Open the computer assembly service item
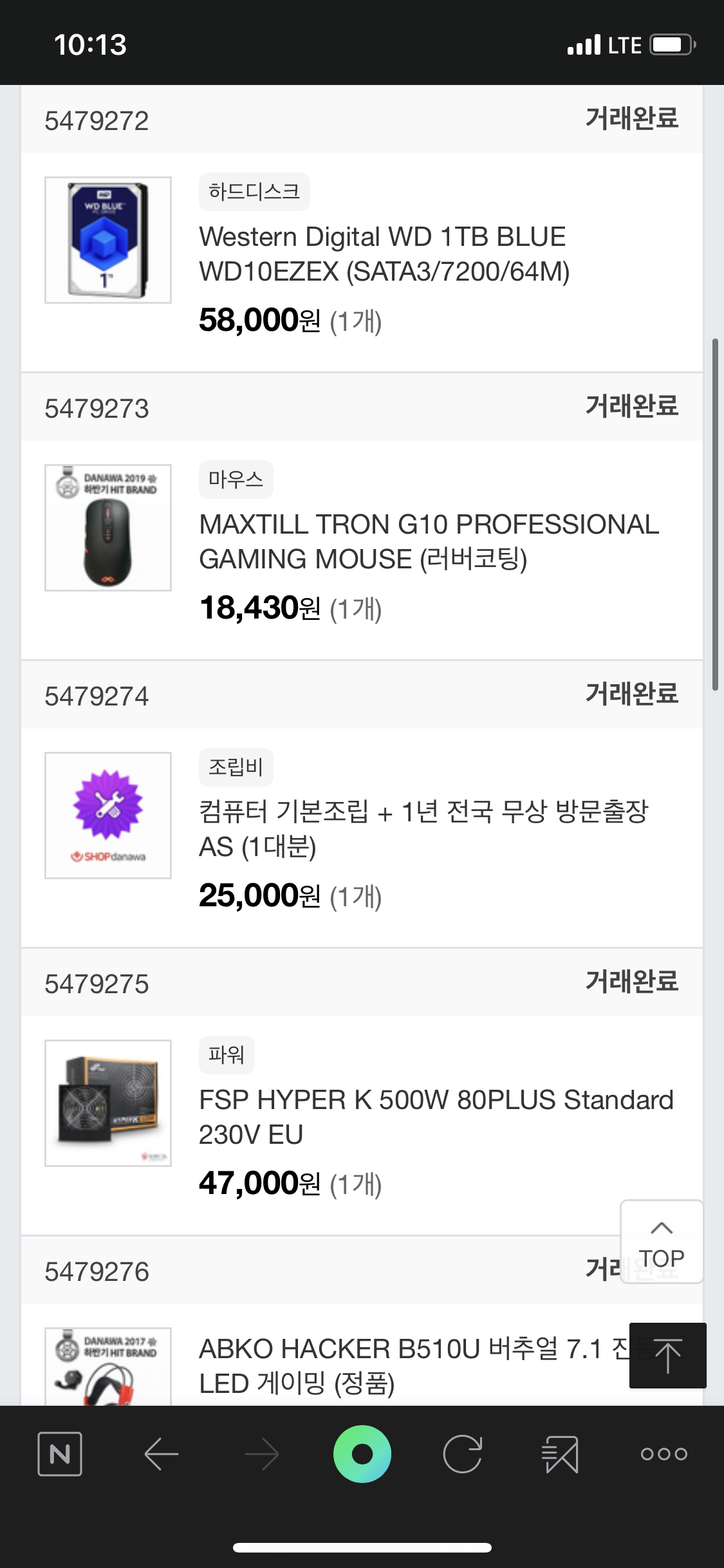724x1568 pixels. point(423,828)
